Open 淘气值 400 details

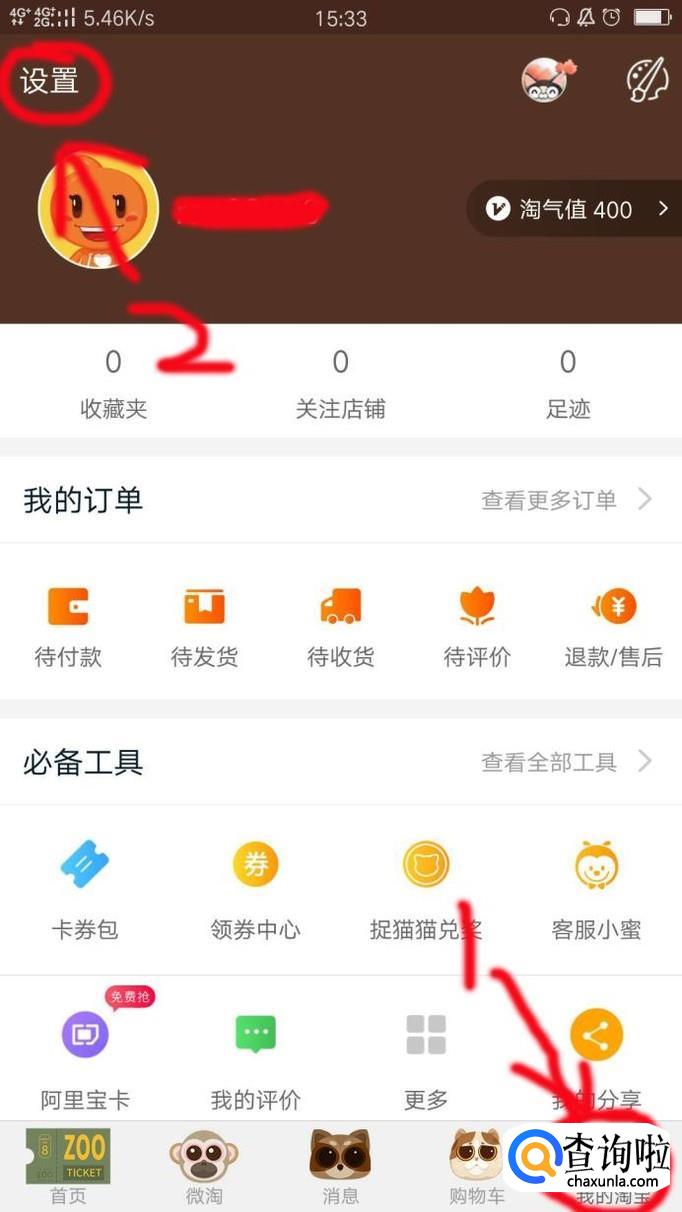[x=575, y=209]
